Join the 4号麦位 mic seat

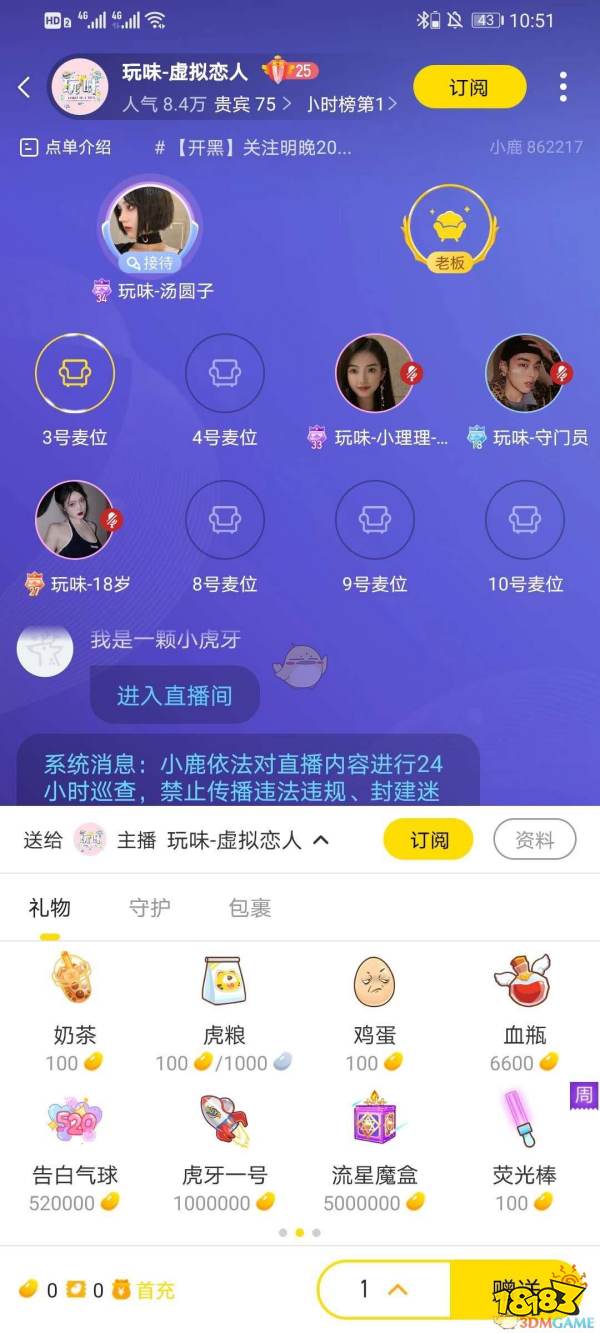(225, 373)
